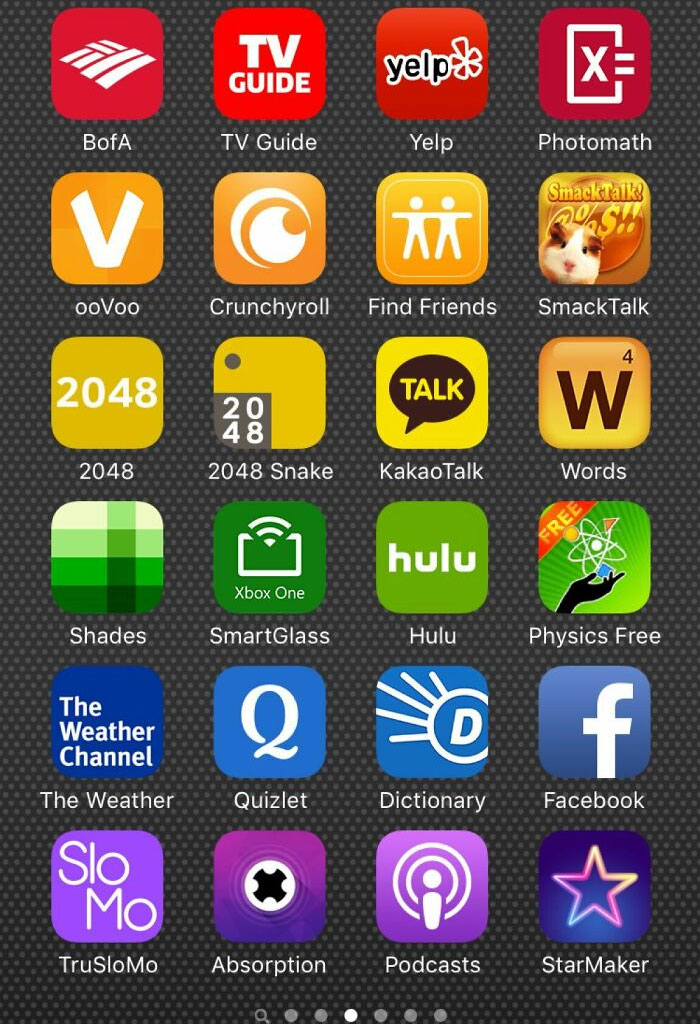Launch Quizlet
700x1024 pixels.
(x=269, y=722)
